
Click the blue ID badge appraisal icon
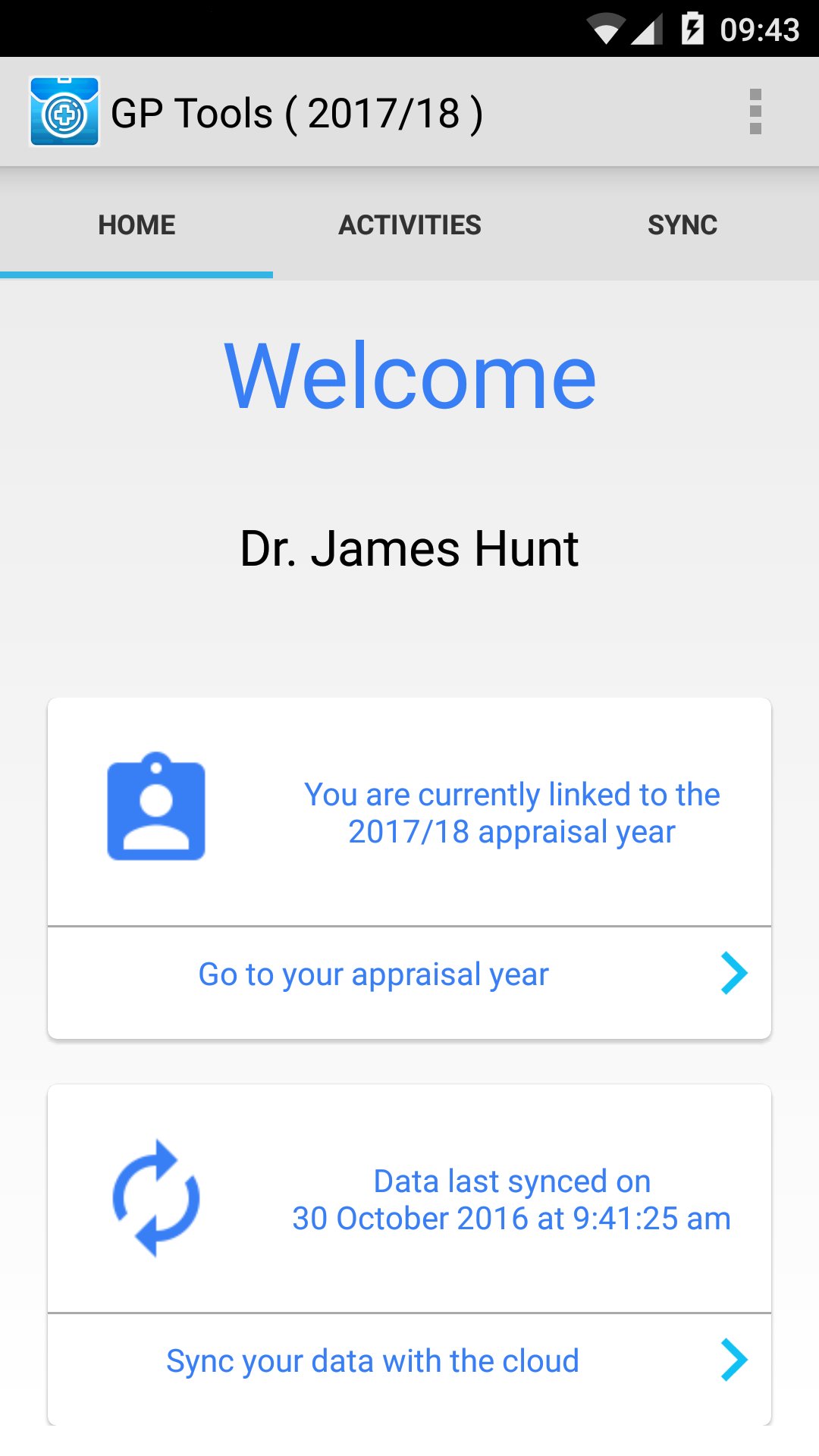(x=157, y=808)
